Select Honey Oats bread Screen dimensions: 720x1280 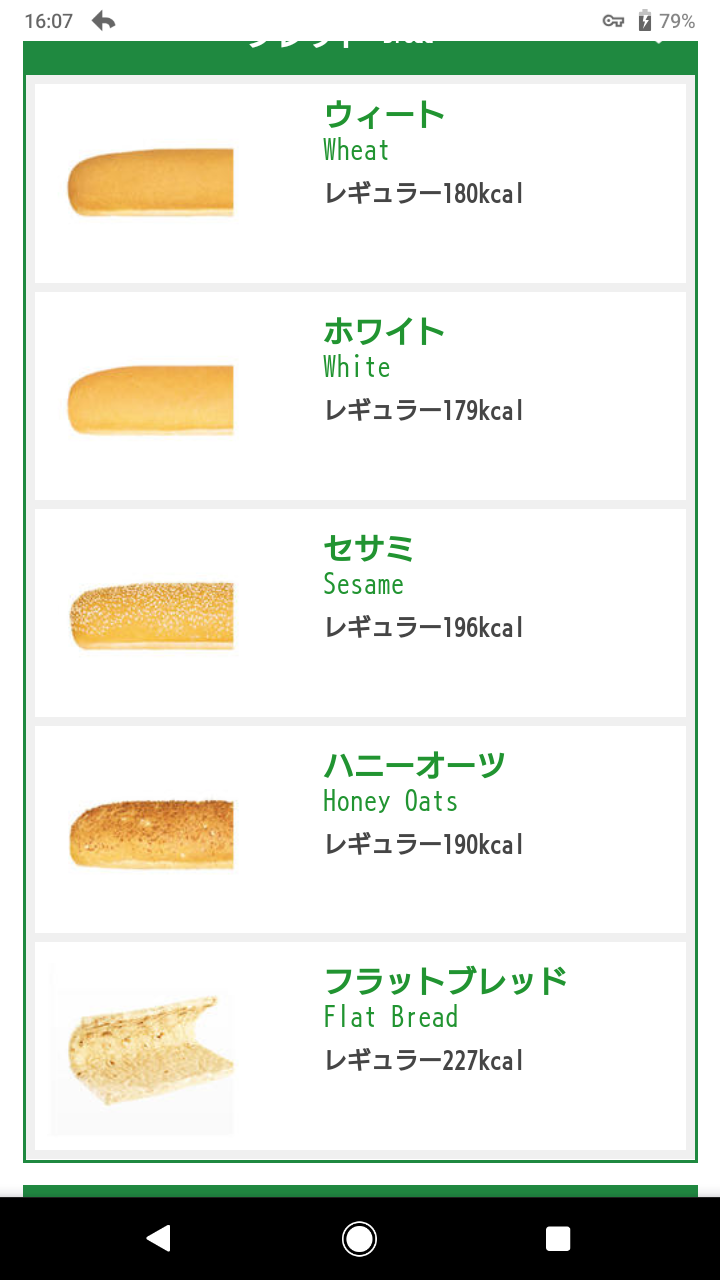click(x=360, y=830)
